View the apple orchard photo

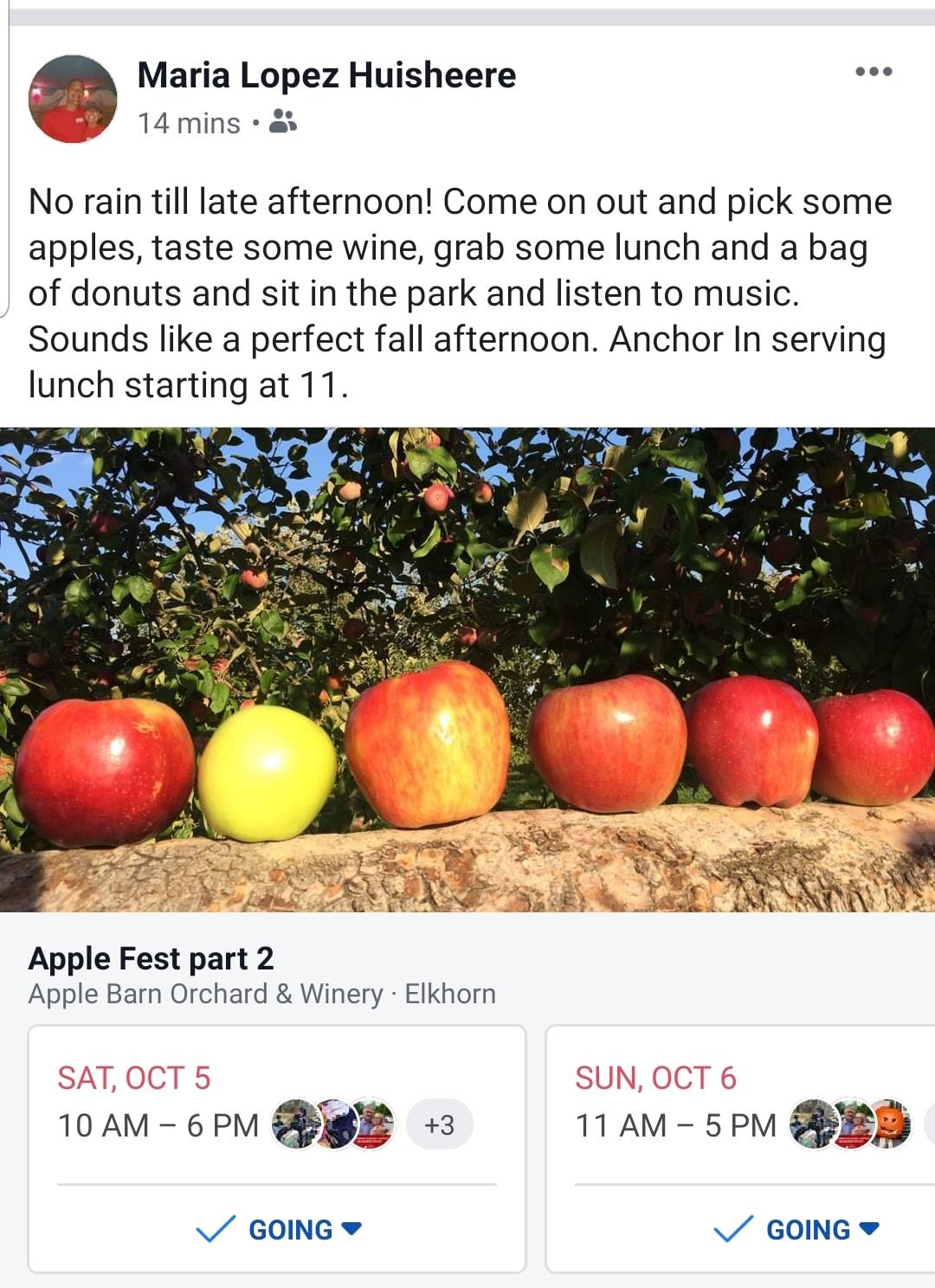(467, 668)
